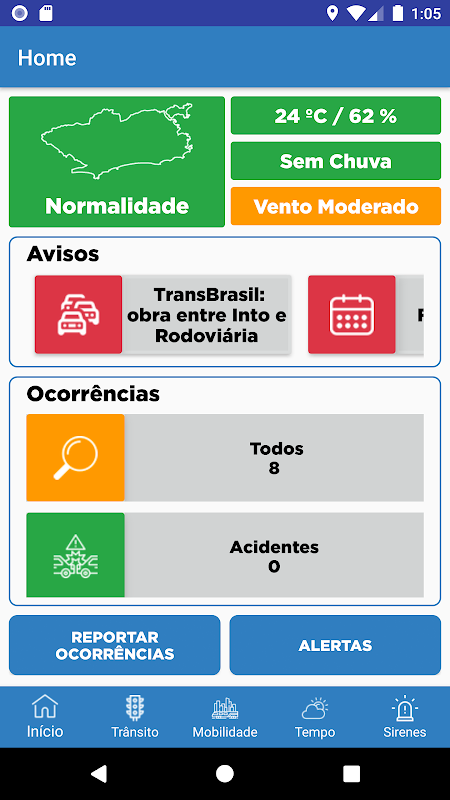
Task: Open the Vento Moderado wind status
Action: pos(336,206)
